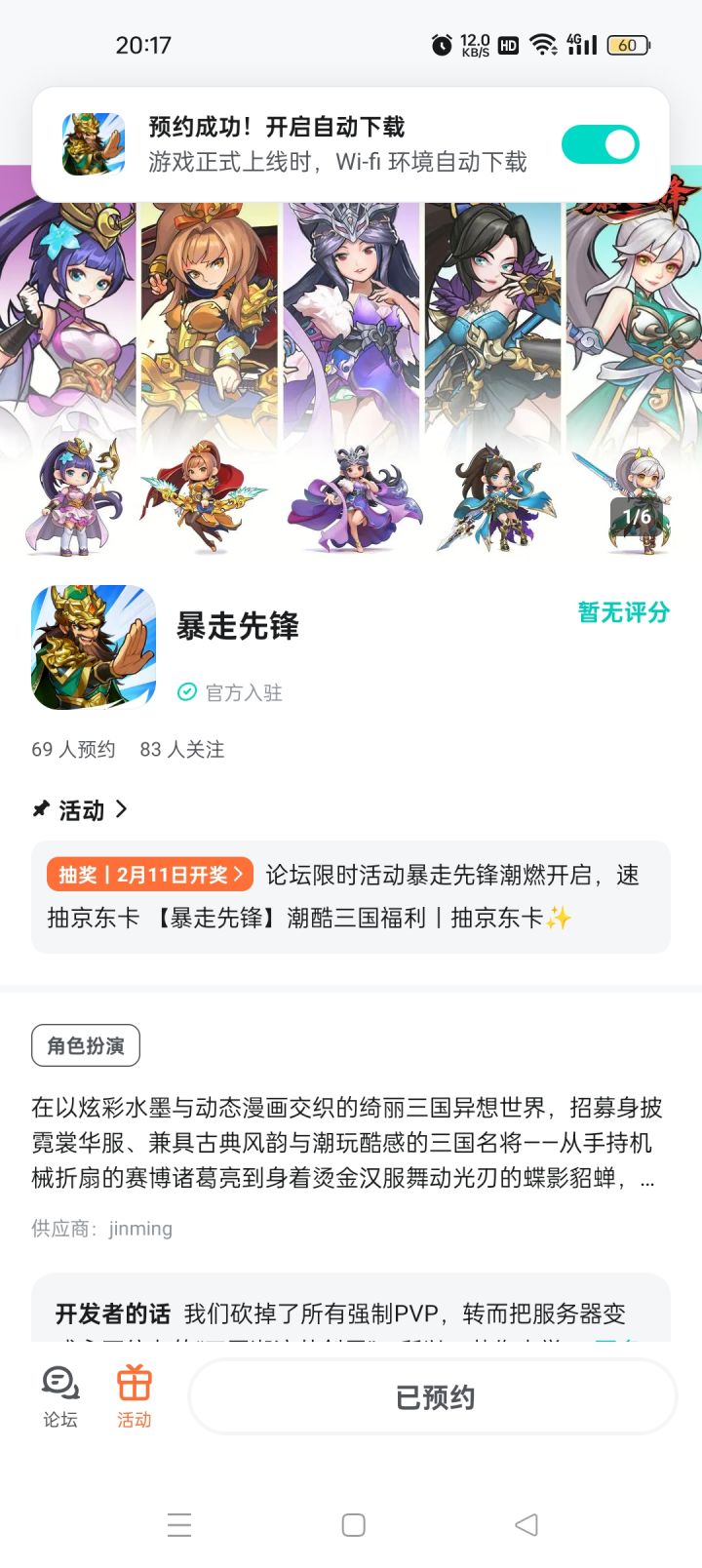This screenshot has height=1568, width=702.
Task: Expand the 活动 section via its chevron
Action: [x=120, y=809]
